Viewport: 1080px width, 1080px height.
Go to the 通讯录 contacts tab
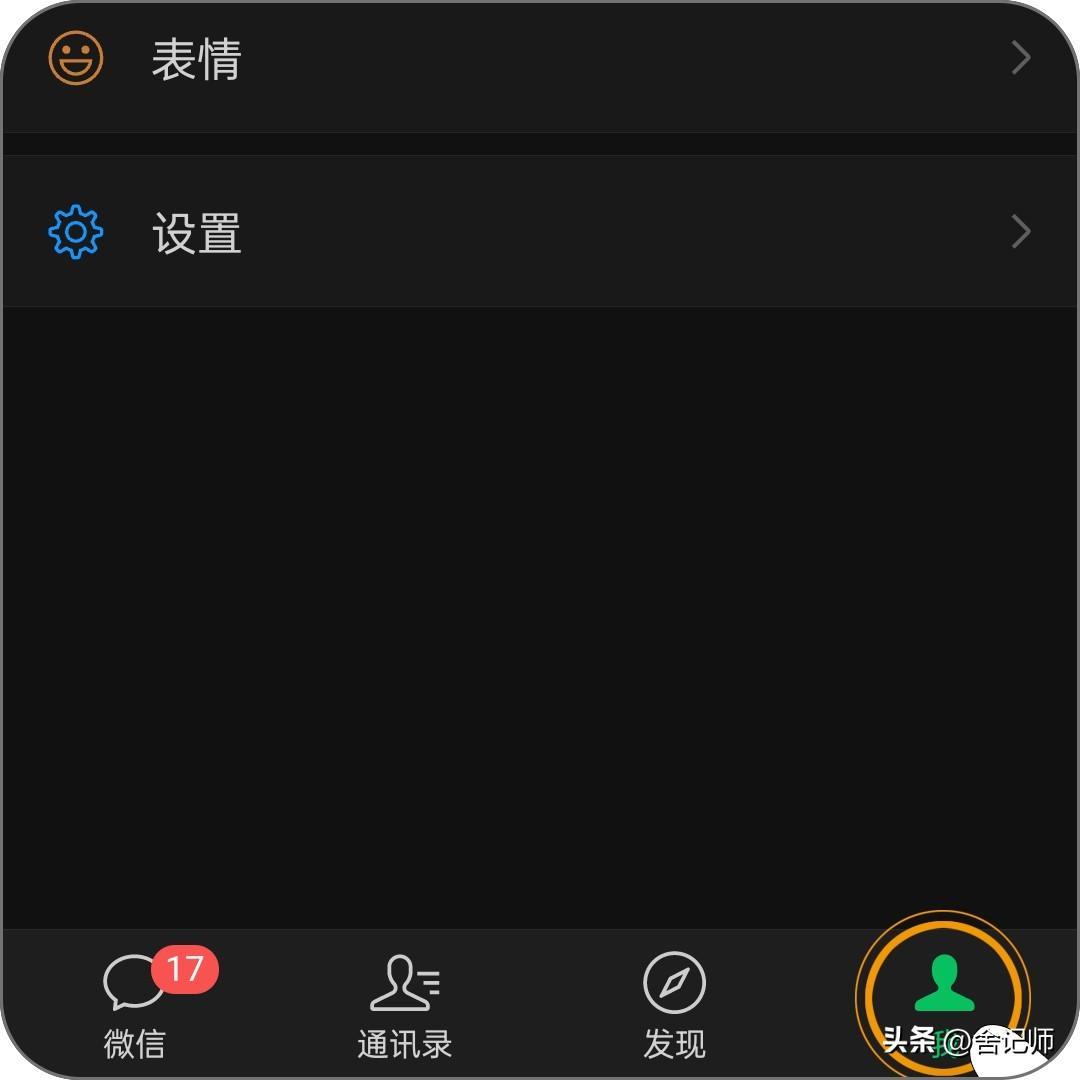coord(405,1005)
